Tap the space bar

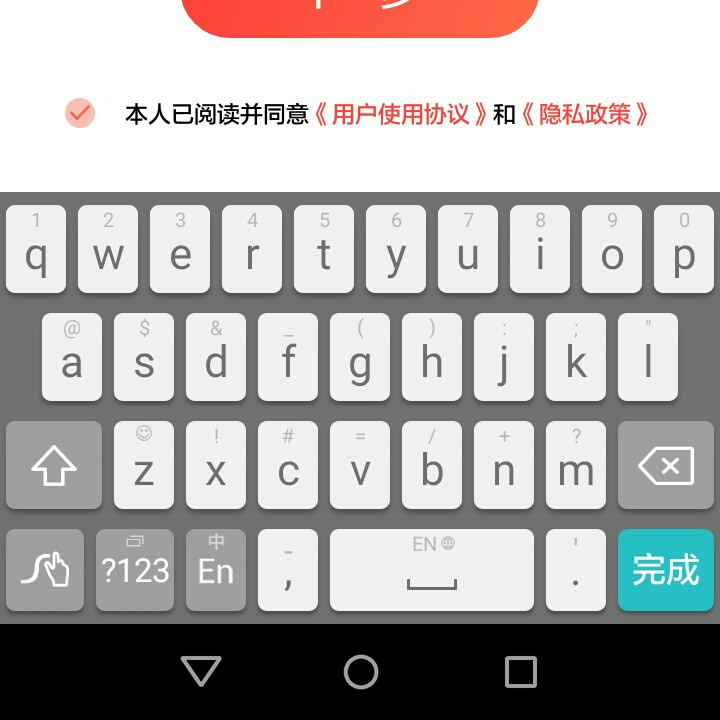pyautogui.click(x=432, y=570)
